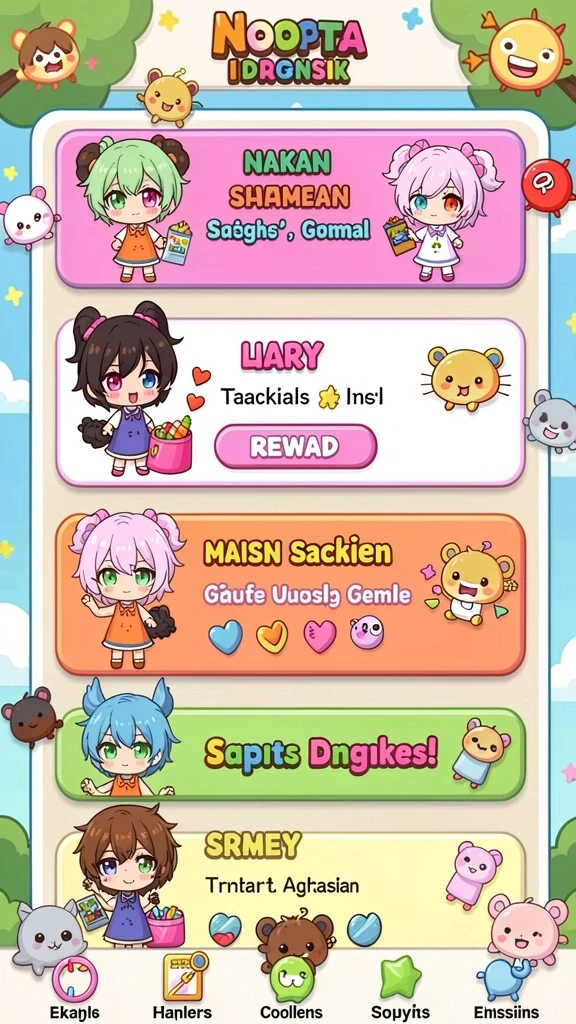Open the Liary card
The image size is (576, 1024).
[291, 402]
